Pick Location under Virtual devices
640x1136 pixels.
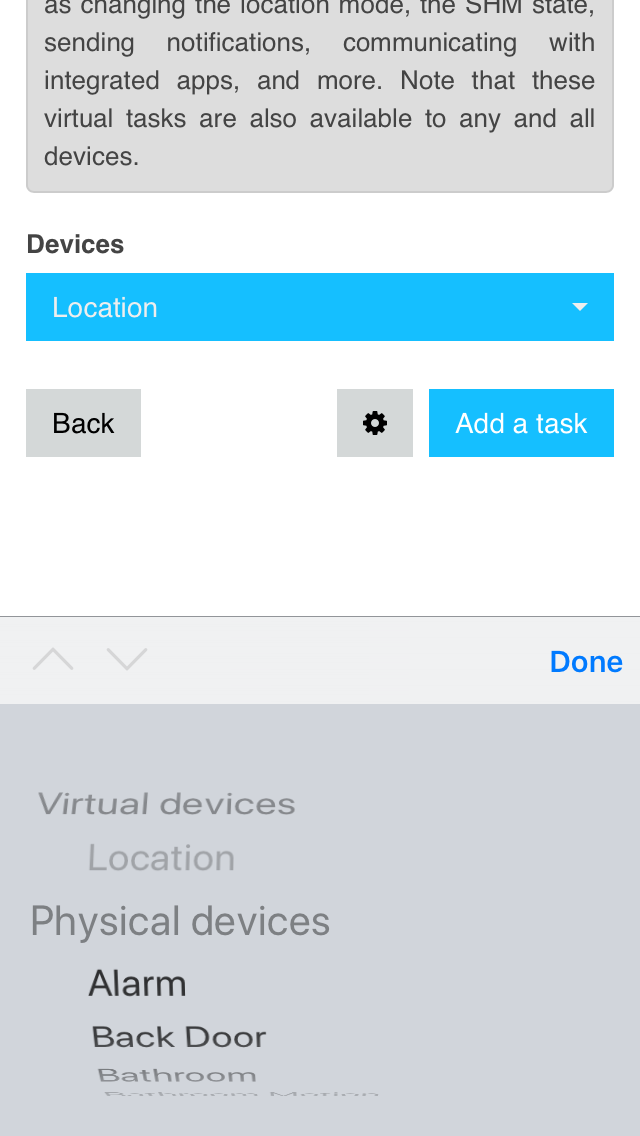162,858
